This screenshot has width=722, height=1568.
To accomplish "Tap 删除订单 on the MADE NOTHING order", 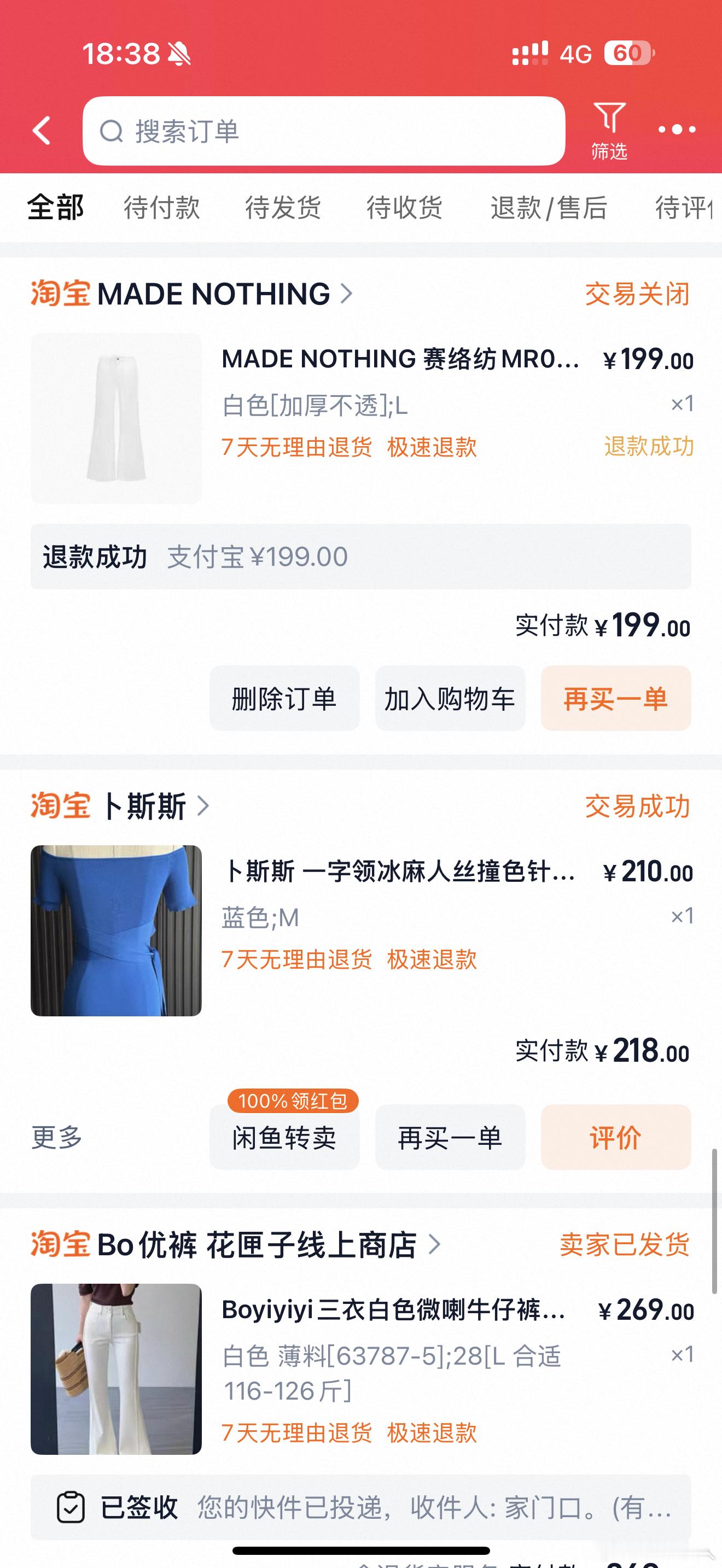I will click(x=284, y=698).
